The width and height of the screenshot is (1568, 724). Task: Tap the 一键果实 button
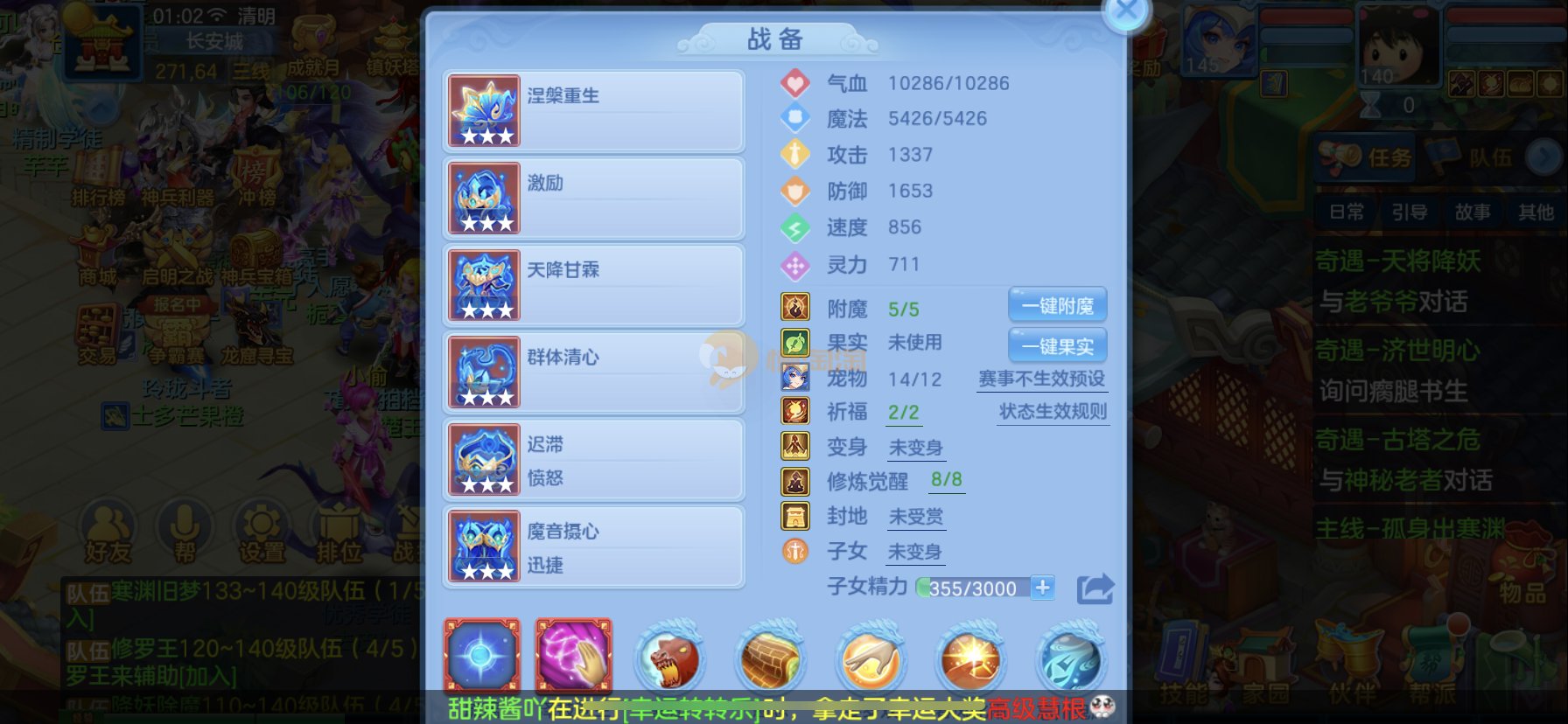point(1057,346)
